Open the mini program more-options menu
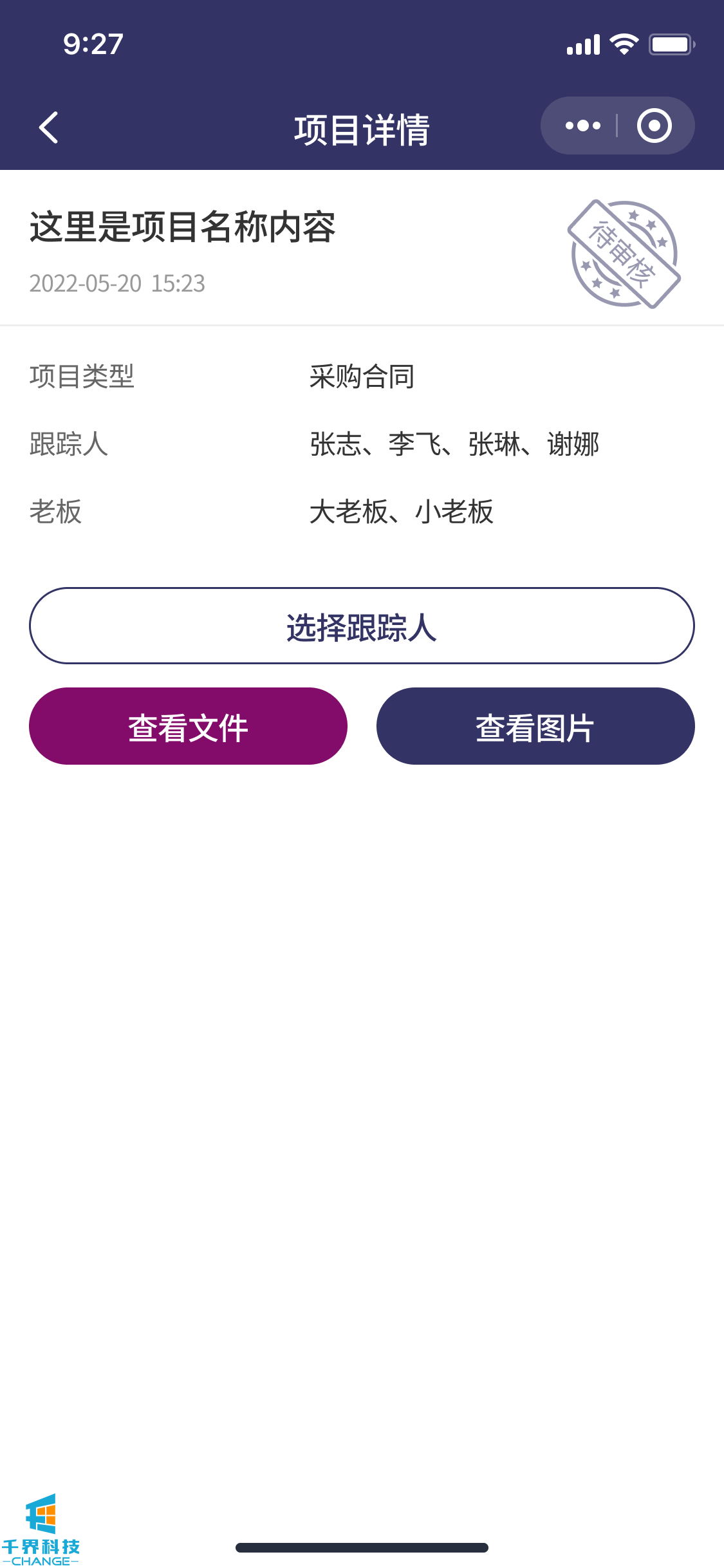This screenshot has height=1568, width=724. (x=582, y=126)
